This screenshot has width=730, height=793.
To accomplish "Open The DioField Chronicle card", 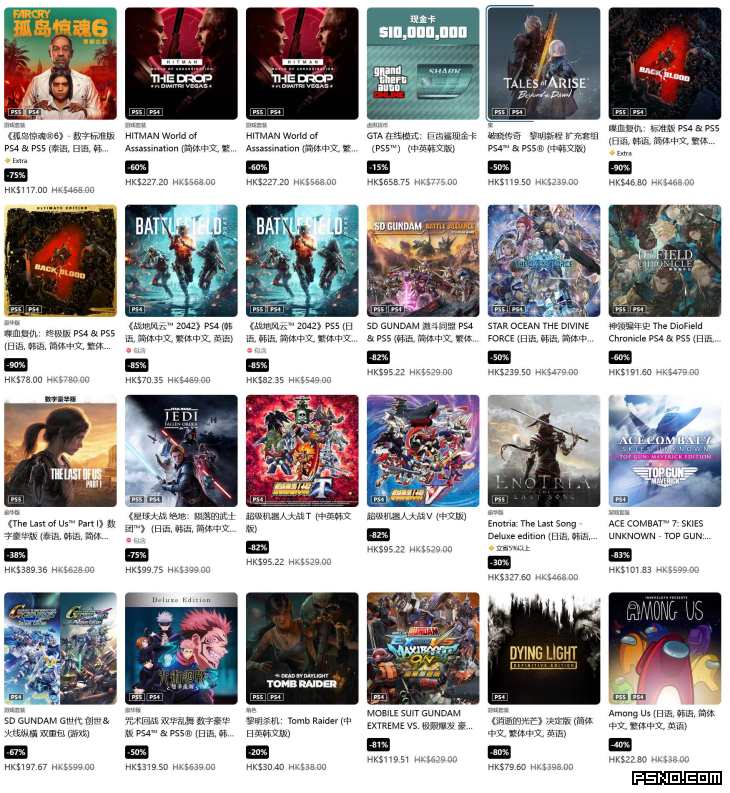I will [x=665, y=261].
